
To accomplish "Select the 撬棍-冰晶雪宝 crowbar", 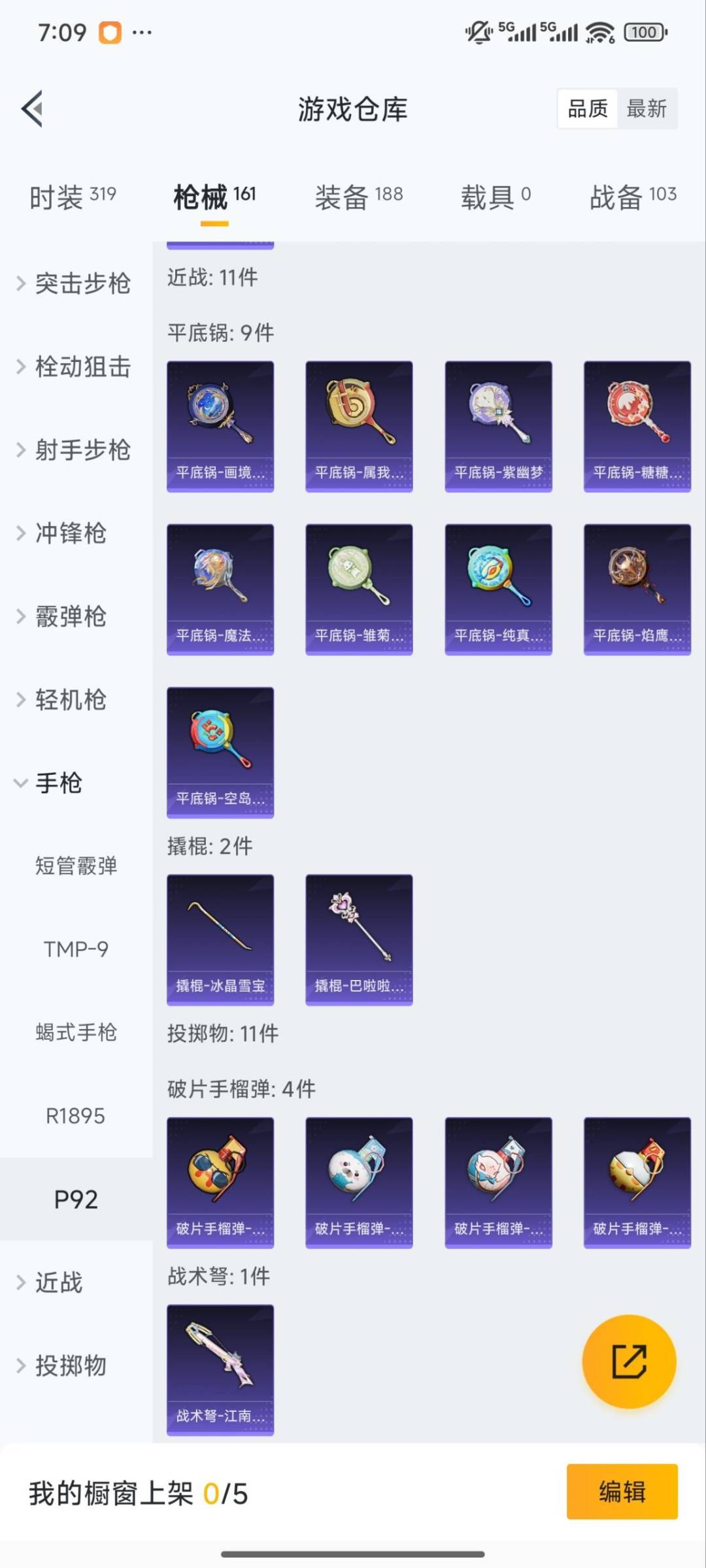I will click(x=220, y=938).
